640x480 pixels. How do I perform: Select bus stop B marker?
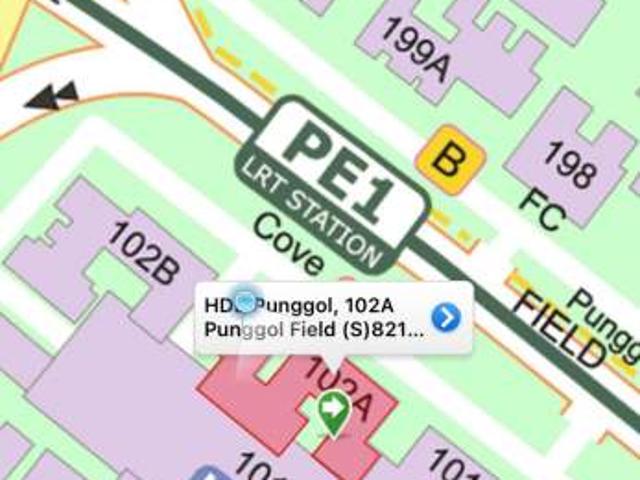tap(451, 160)
